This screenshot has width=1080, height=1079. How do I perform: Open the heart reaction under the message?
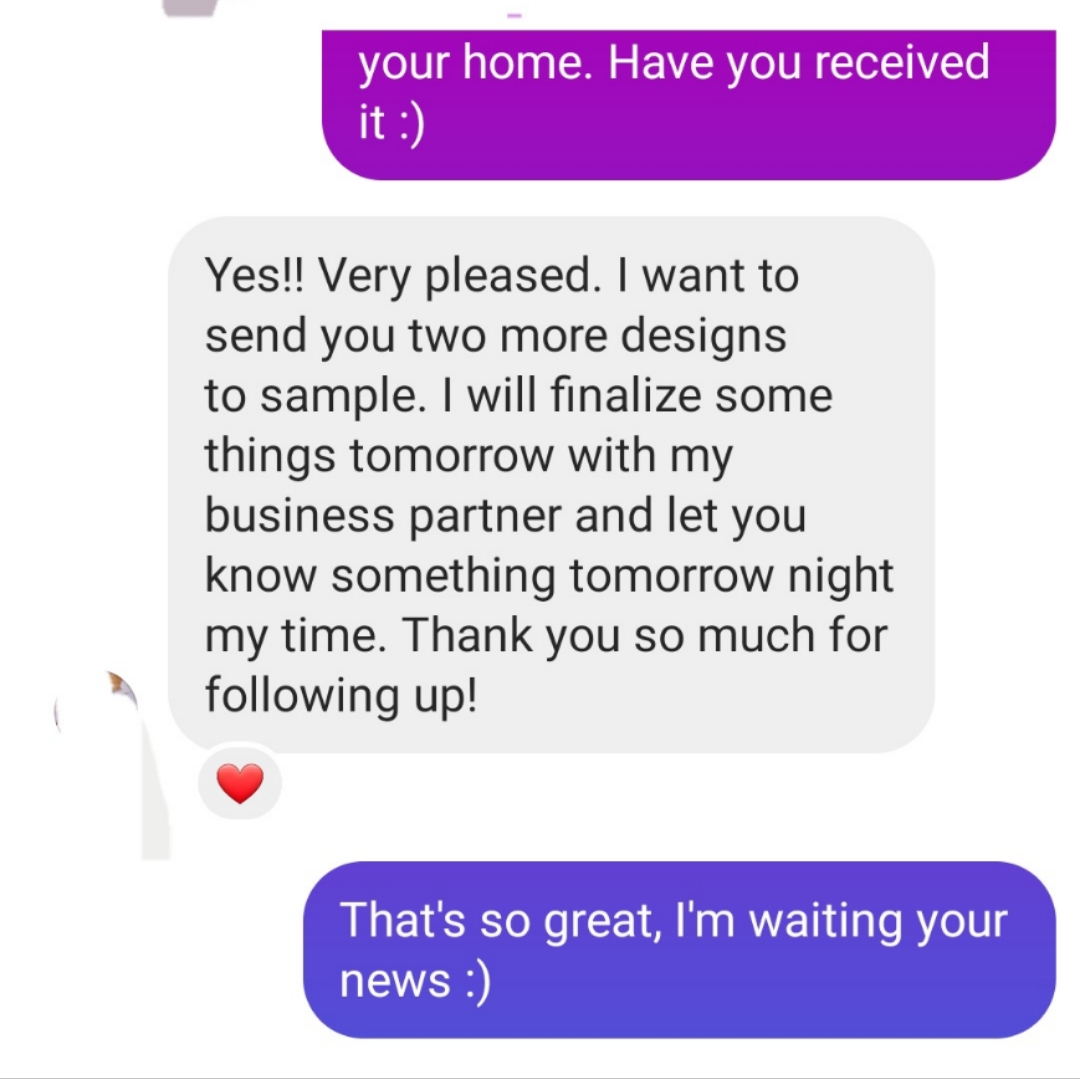pos(240,783)
